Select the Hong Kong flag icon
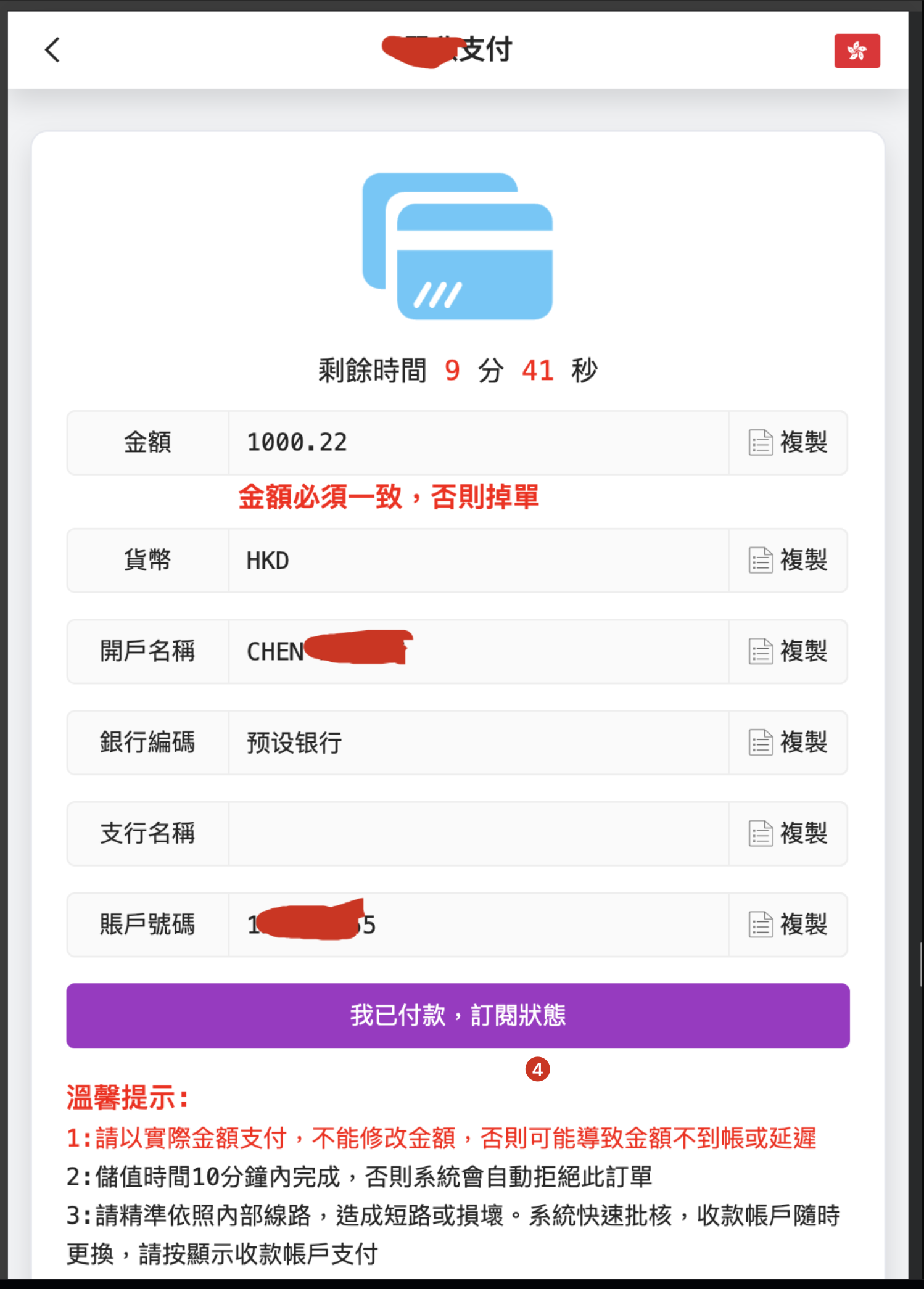 (857, 51)
